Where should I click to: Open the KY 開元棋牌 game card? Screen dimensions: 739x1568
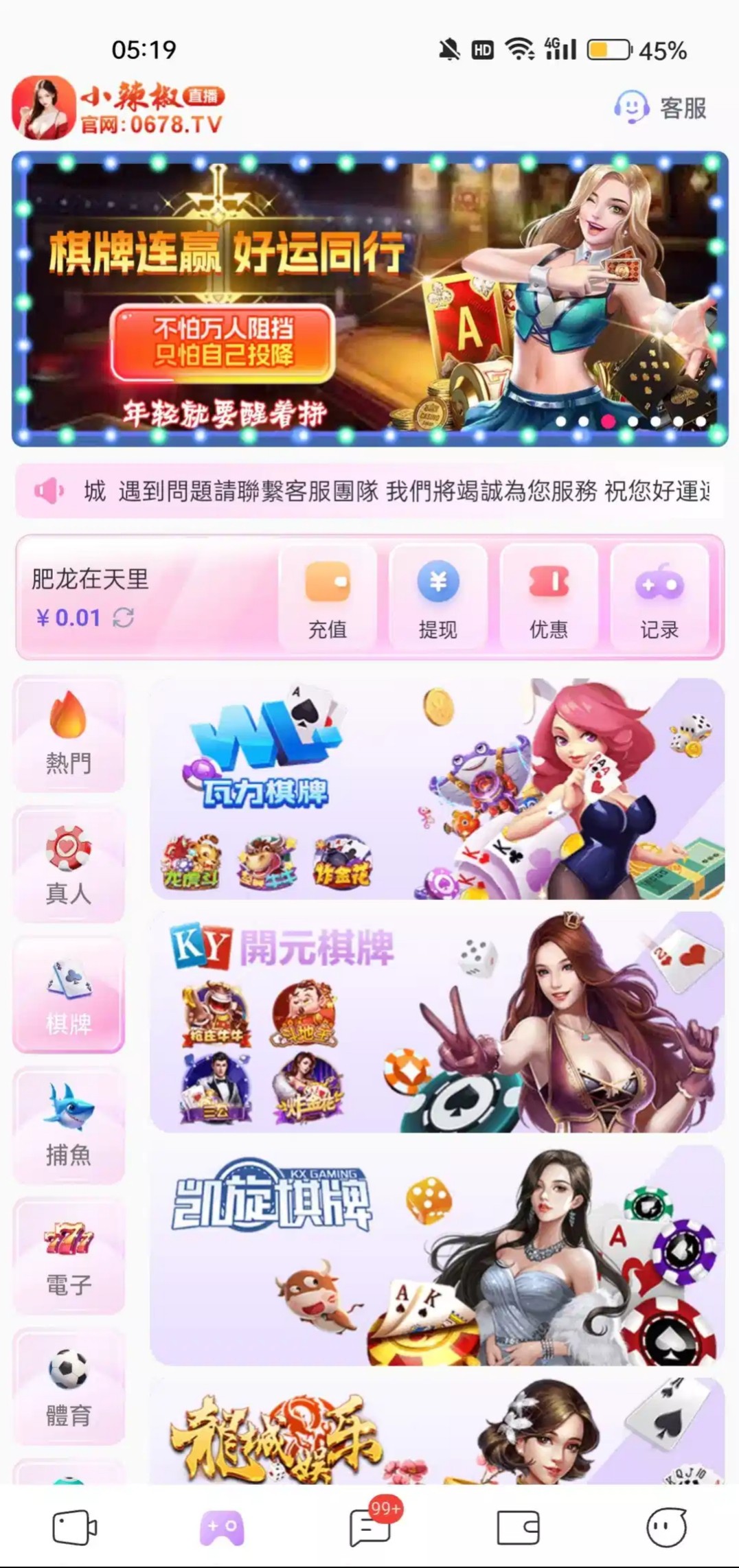pos(437,1023)
